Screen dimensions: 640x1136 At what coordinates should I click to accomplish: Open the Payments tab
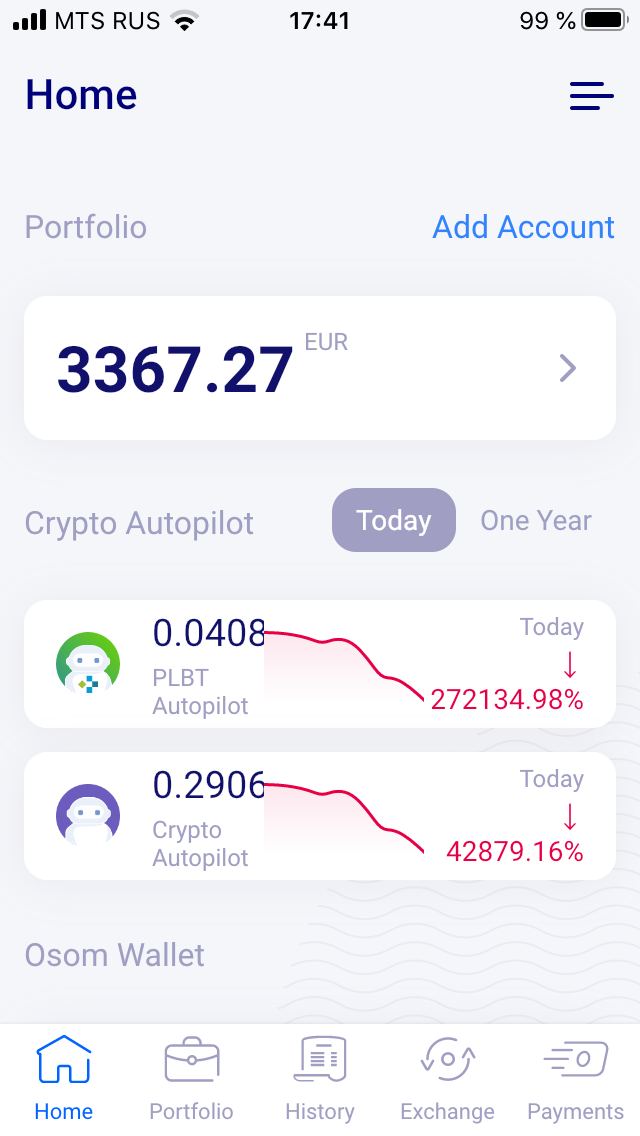coord(575,1078)
